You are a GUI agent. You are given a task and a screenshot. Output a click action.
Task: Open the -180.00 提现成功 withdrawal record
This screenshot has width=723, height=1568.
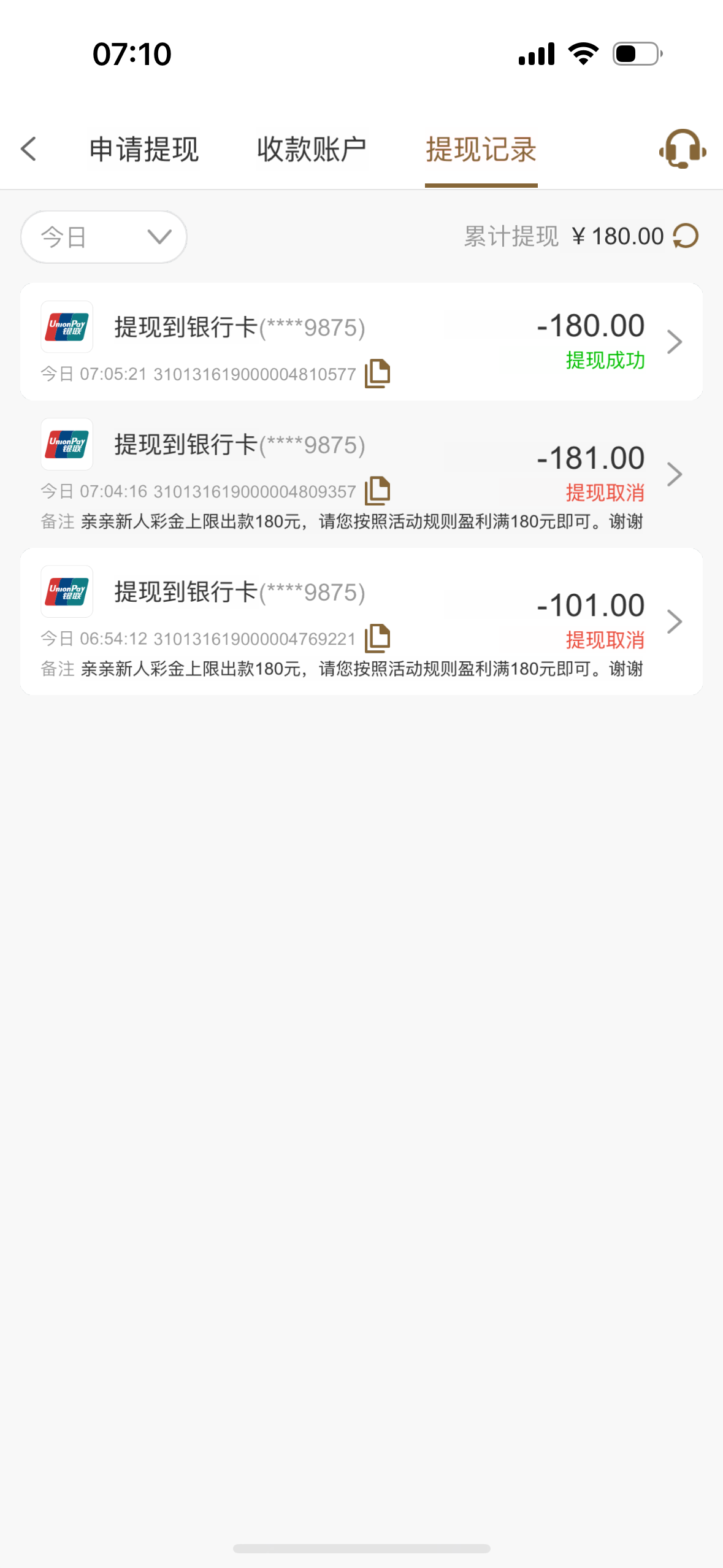pyautogui.click(x=673, y=342)
